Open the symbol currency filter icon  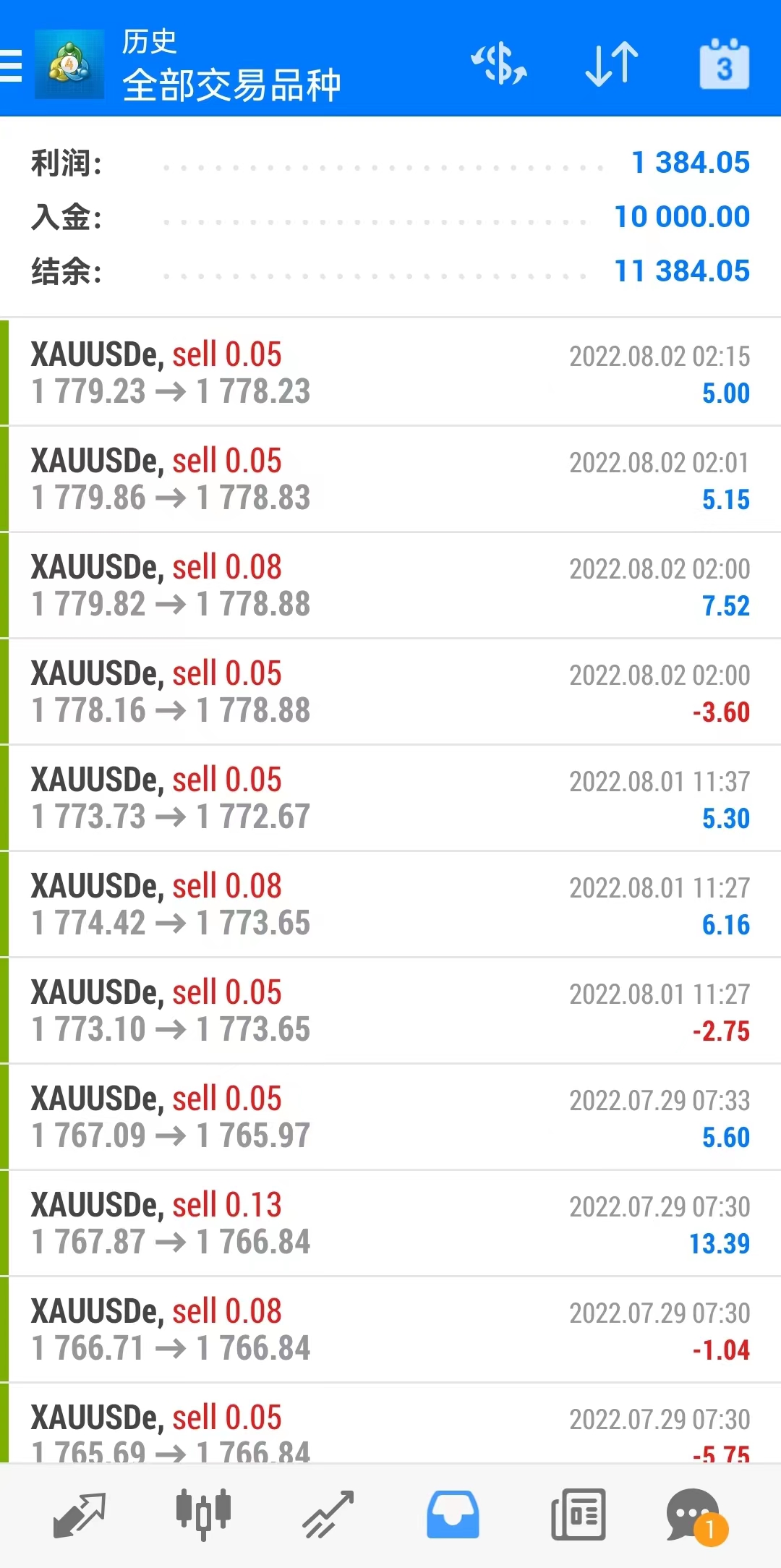pyautogui.click(x=499, y=65)
